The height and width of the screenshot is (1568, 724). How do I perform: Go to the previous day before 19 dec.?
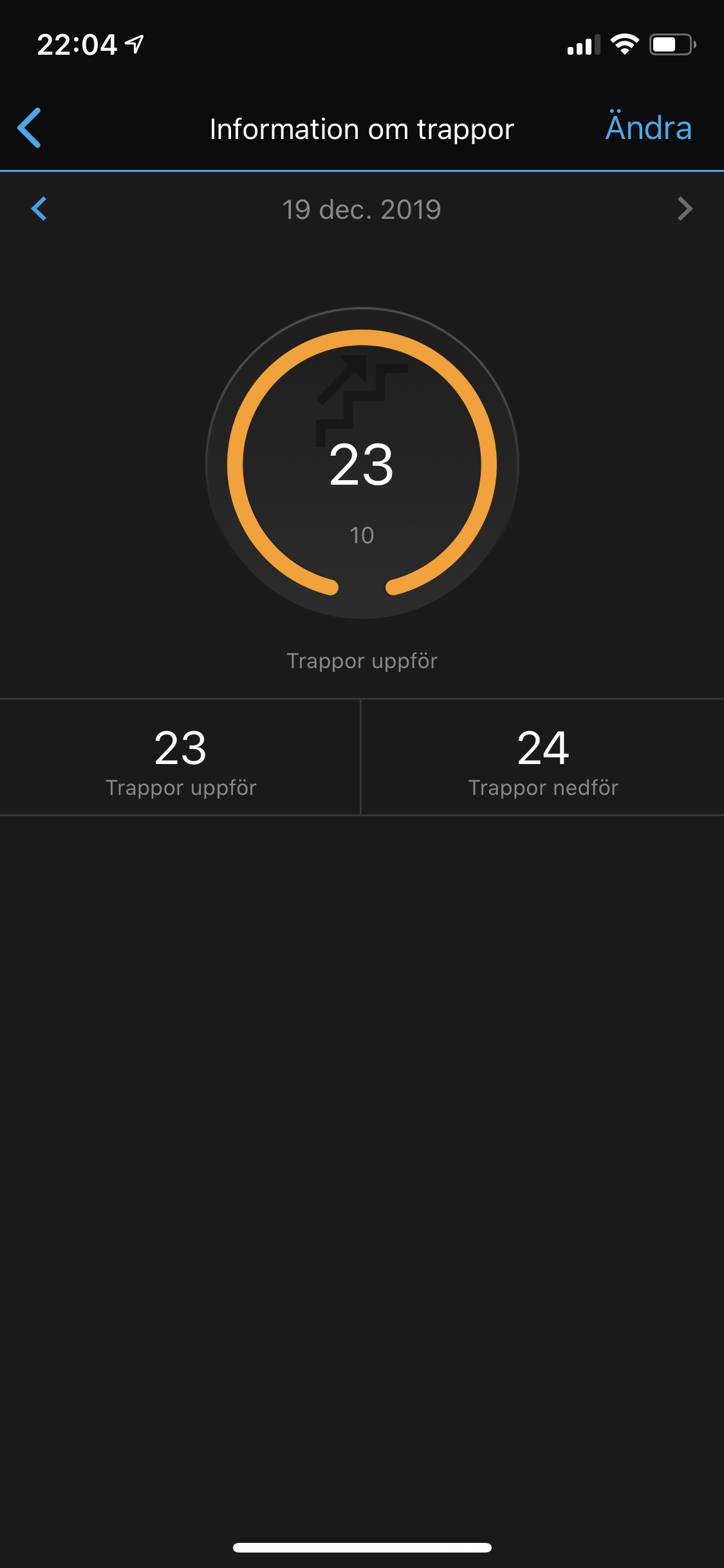coord(39,209)
